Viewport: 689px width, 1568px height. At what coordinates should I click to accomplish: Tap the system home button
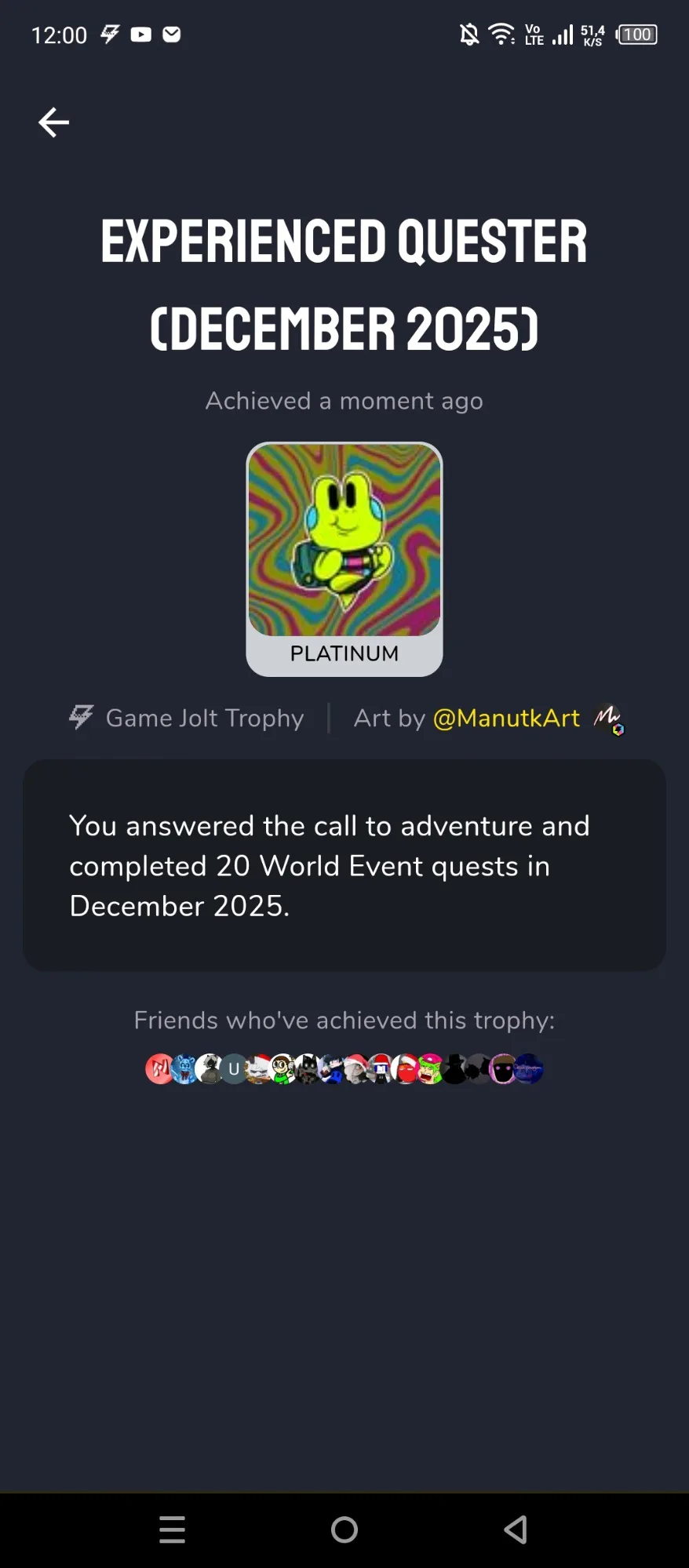coord(344,1529)
